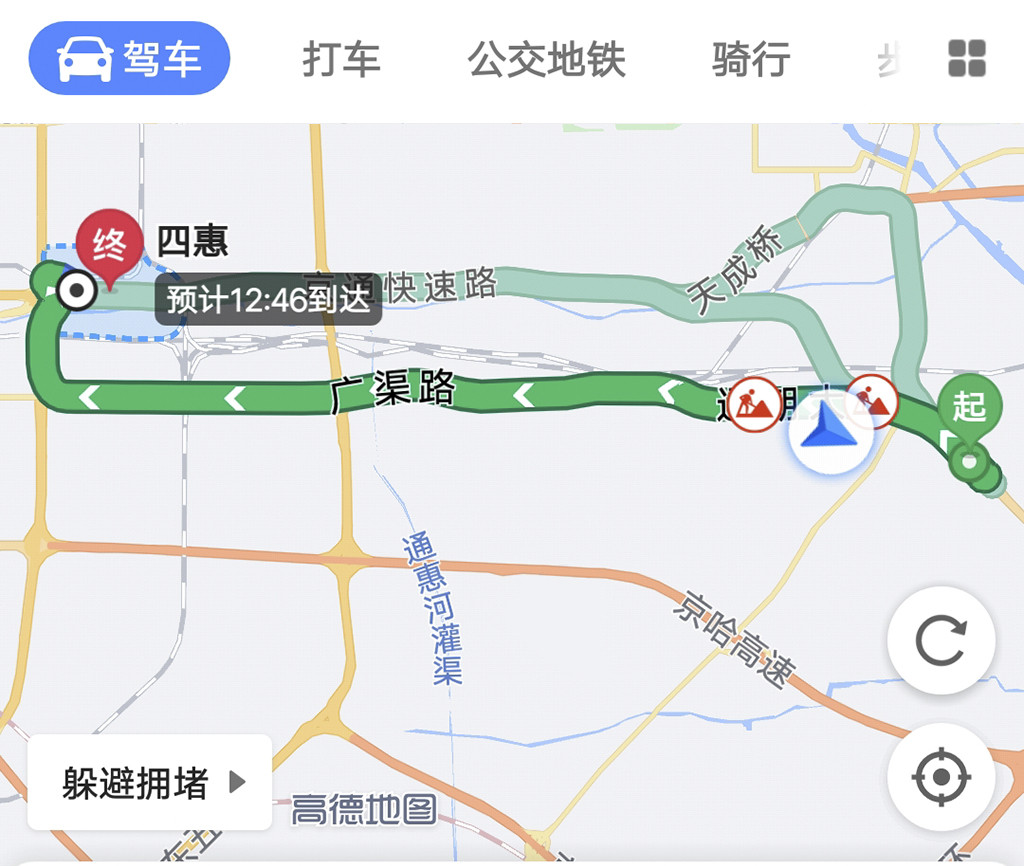Viewport: 1024px width, 866px height.
Task: Recenter the map on my location
Action: [940, 776]
